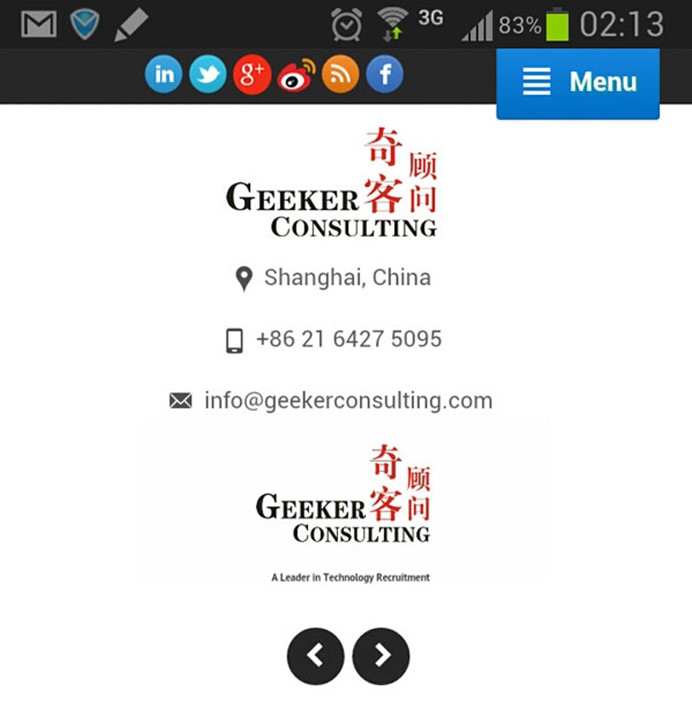The image size is (692, 706).
Task: Call the +86 21 6427 5095 number
Action: click(x=347, y=339)
